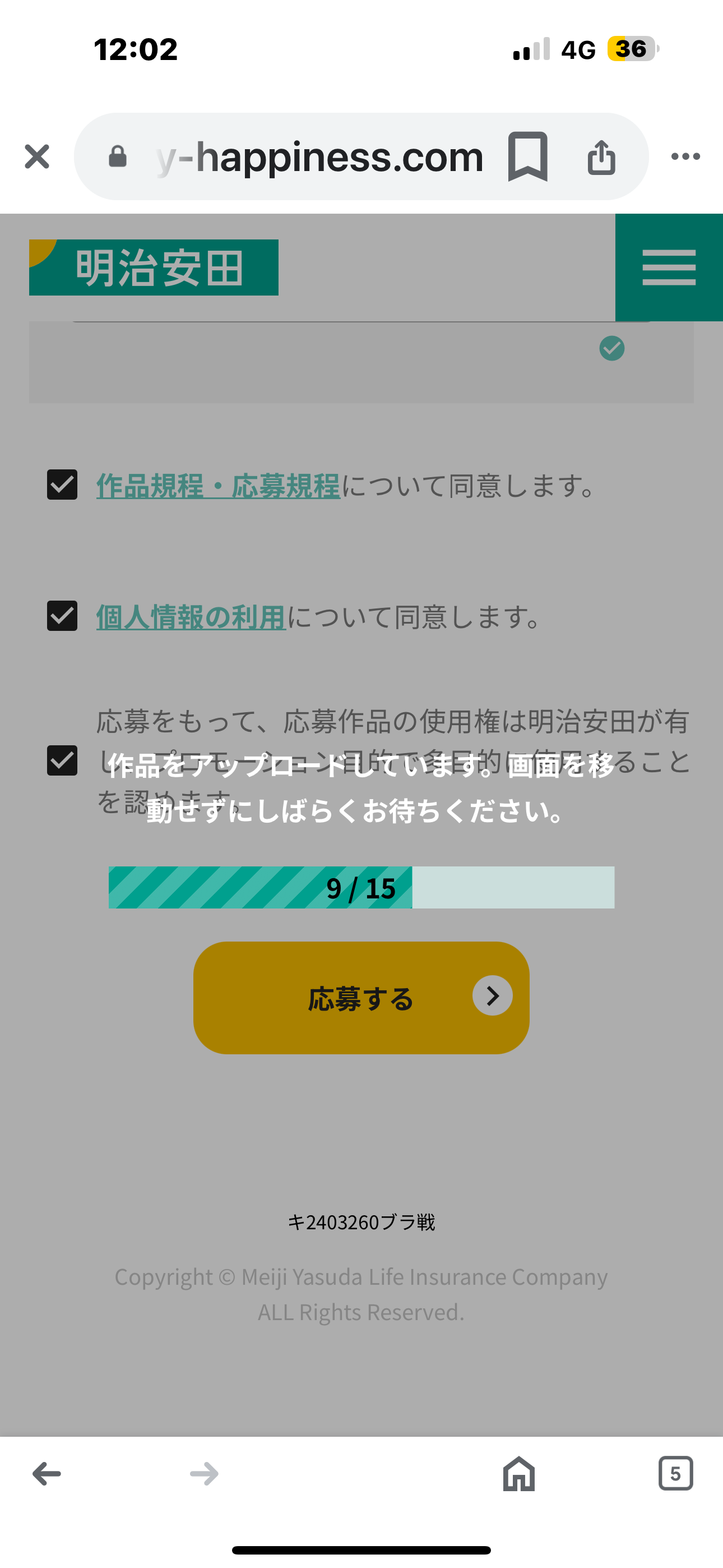Submit the entry with 応募する
This screenshot has width=723, height=1568.
click(361, 998)
